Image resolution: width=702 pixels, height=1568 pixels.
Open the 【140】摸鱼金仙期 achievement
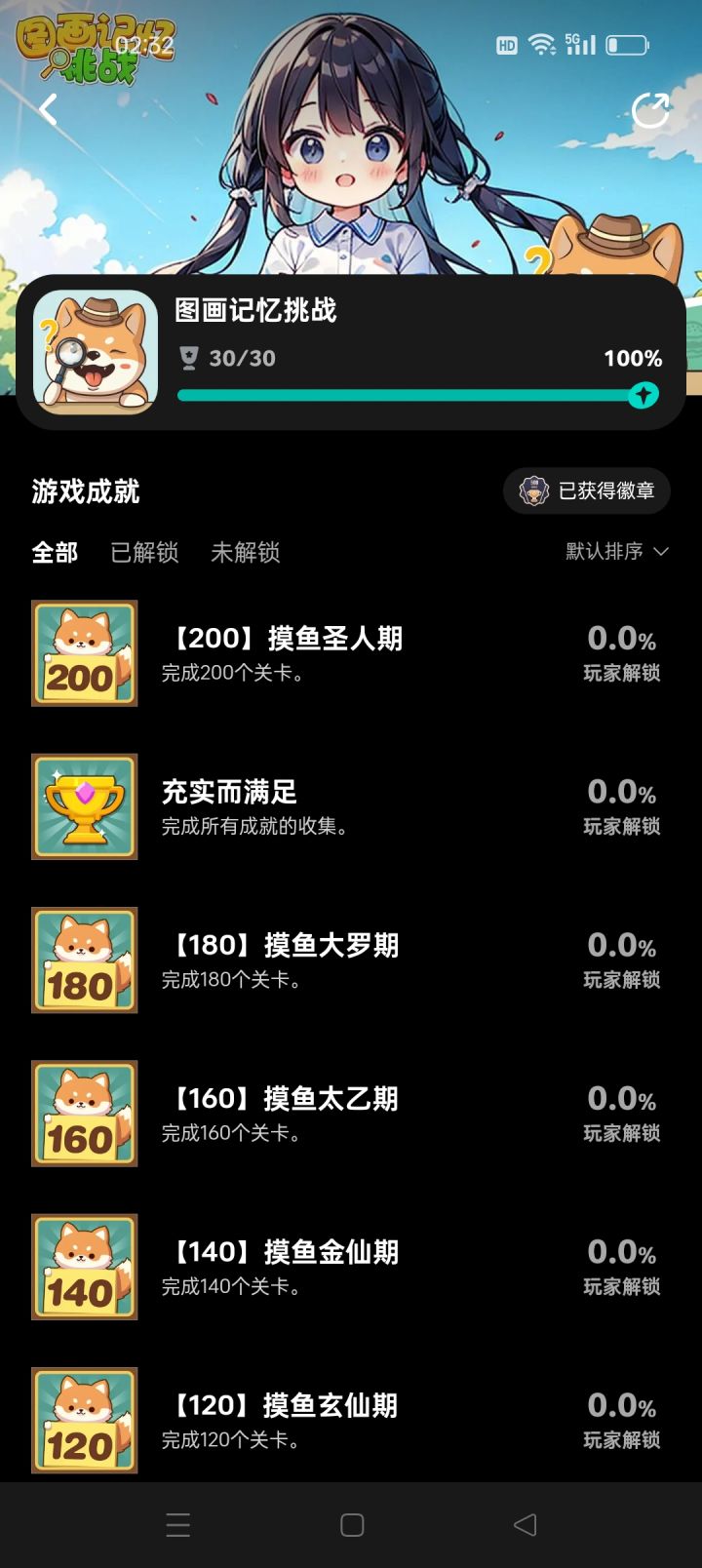pos(351,1267)
